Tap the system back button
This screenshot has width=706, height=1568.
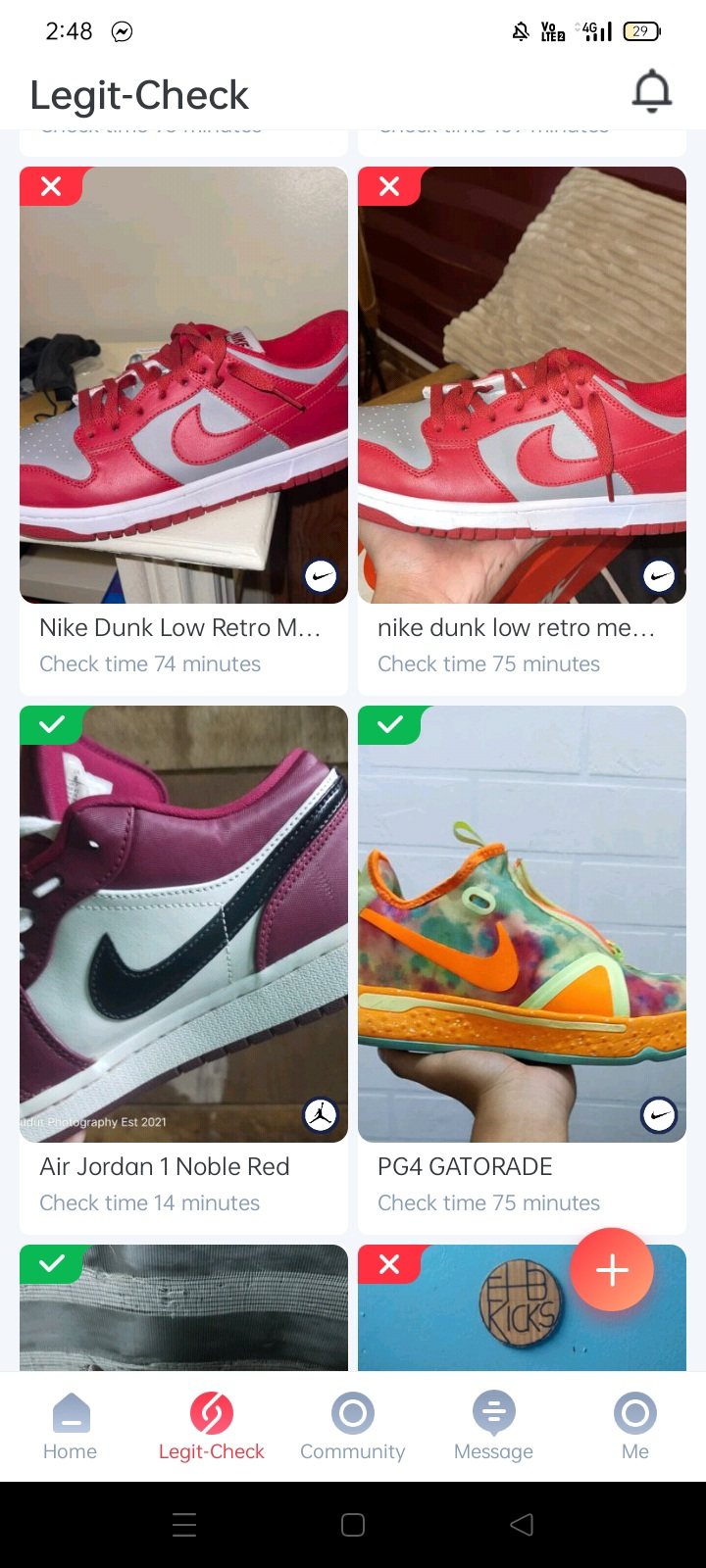click(x=522, y=1524)
